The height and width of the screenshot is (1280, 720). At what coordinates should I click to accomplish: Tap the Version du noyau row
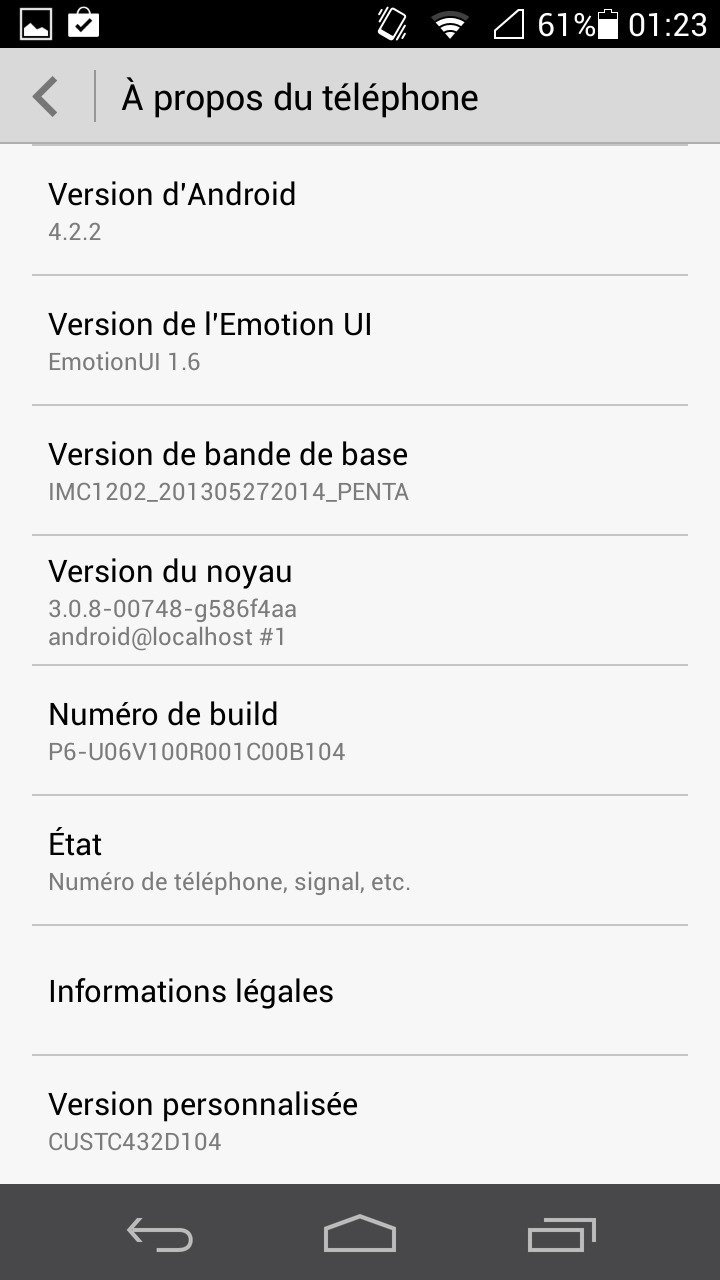pyautogui.click(x=360, y=600)
